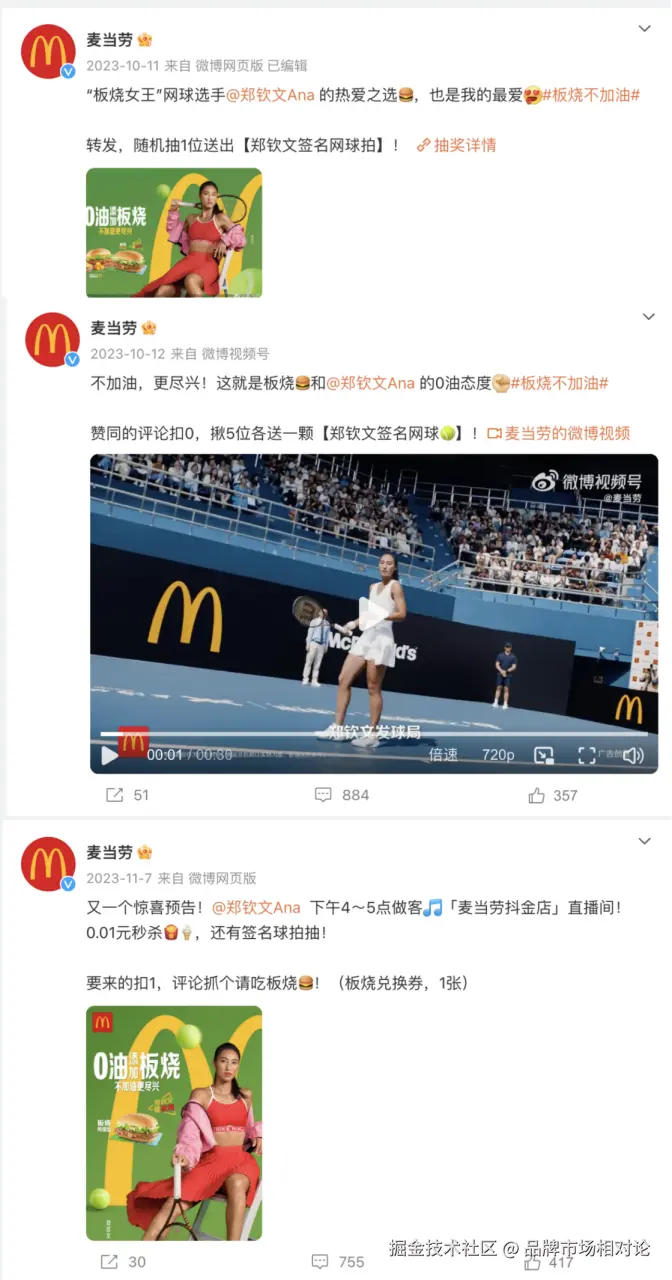Play the video with the center play button

click(x=374, y=614)
